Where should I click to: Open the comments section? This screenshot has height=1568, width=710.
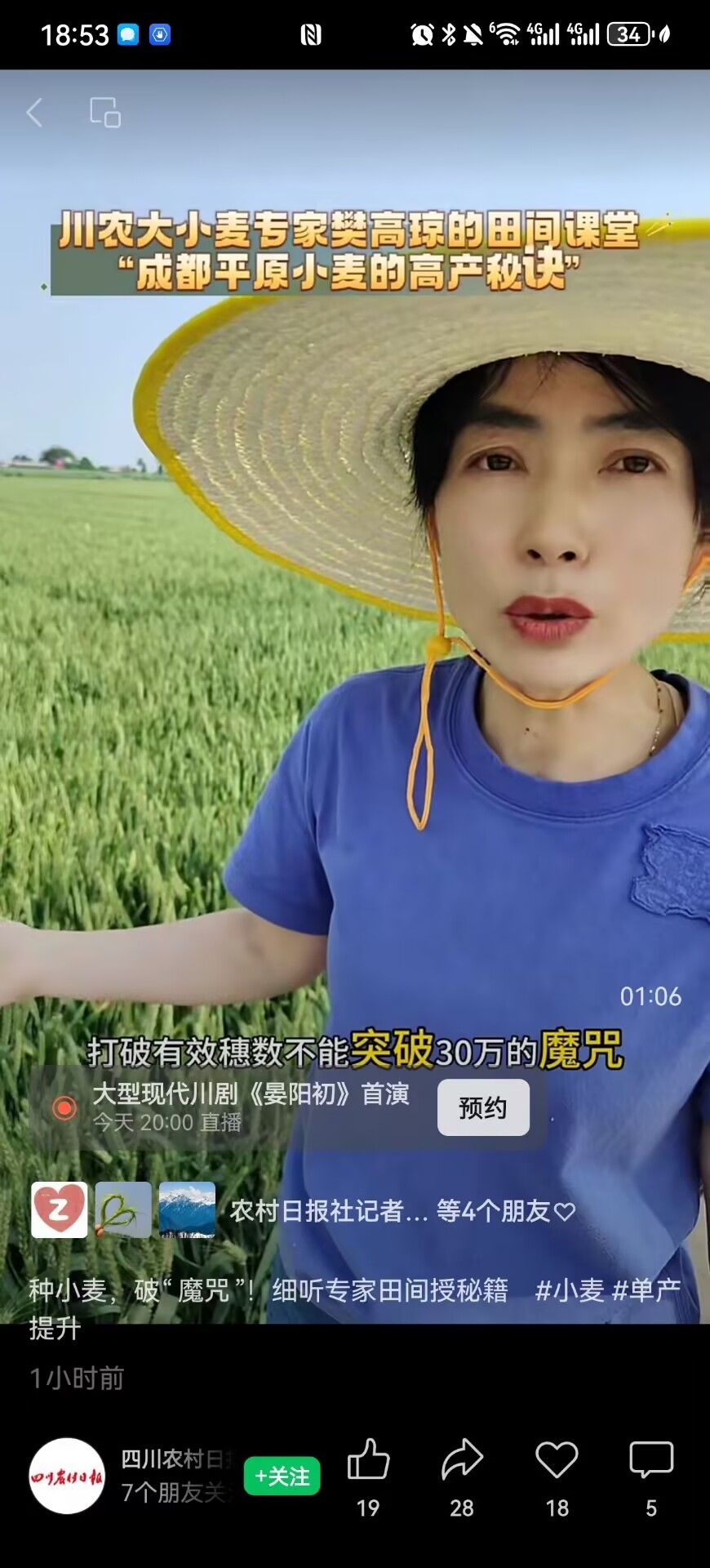tap(650, 1460)
